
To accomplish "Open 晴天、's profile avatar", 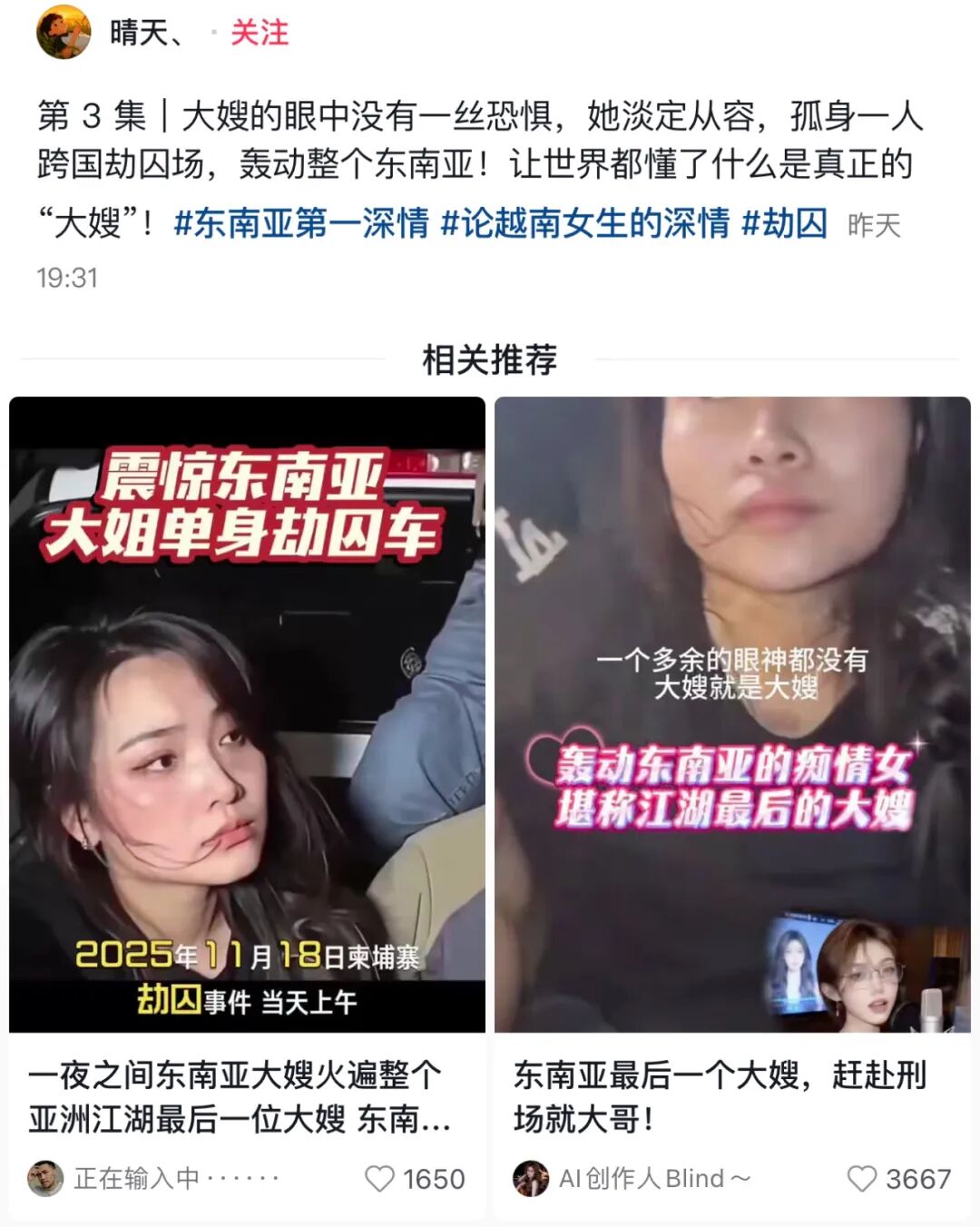I will [64, 32].
